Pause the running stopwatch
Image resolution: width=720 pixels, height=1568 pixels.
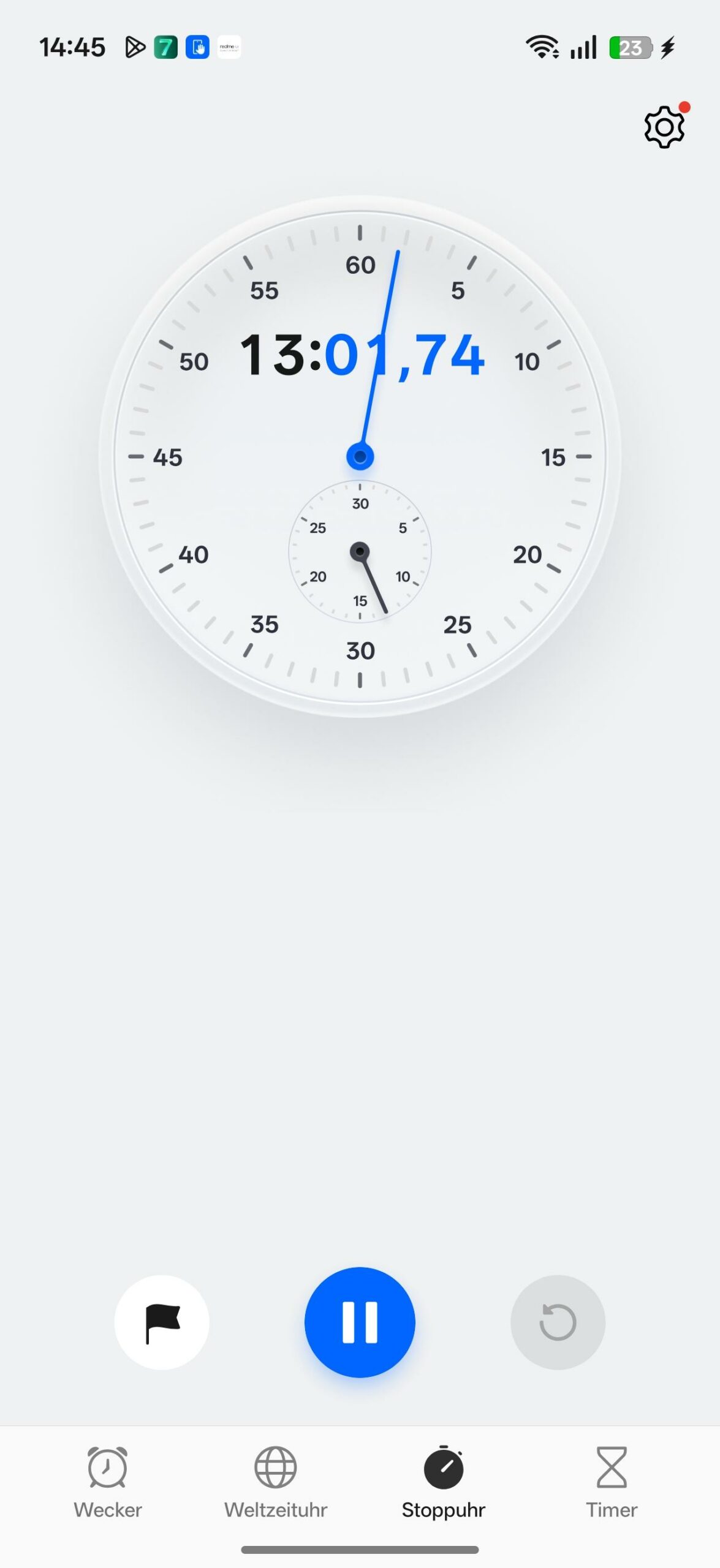tap(360, 1322)
